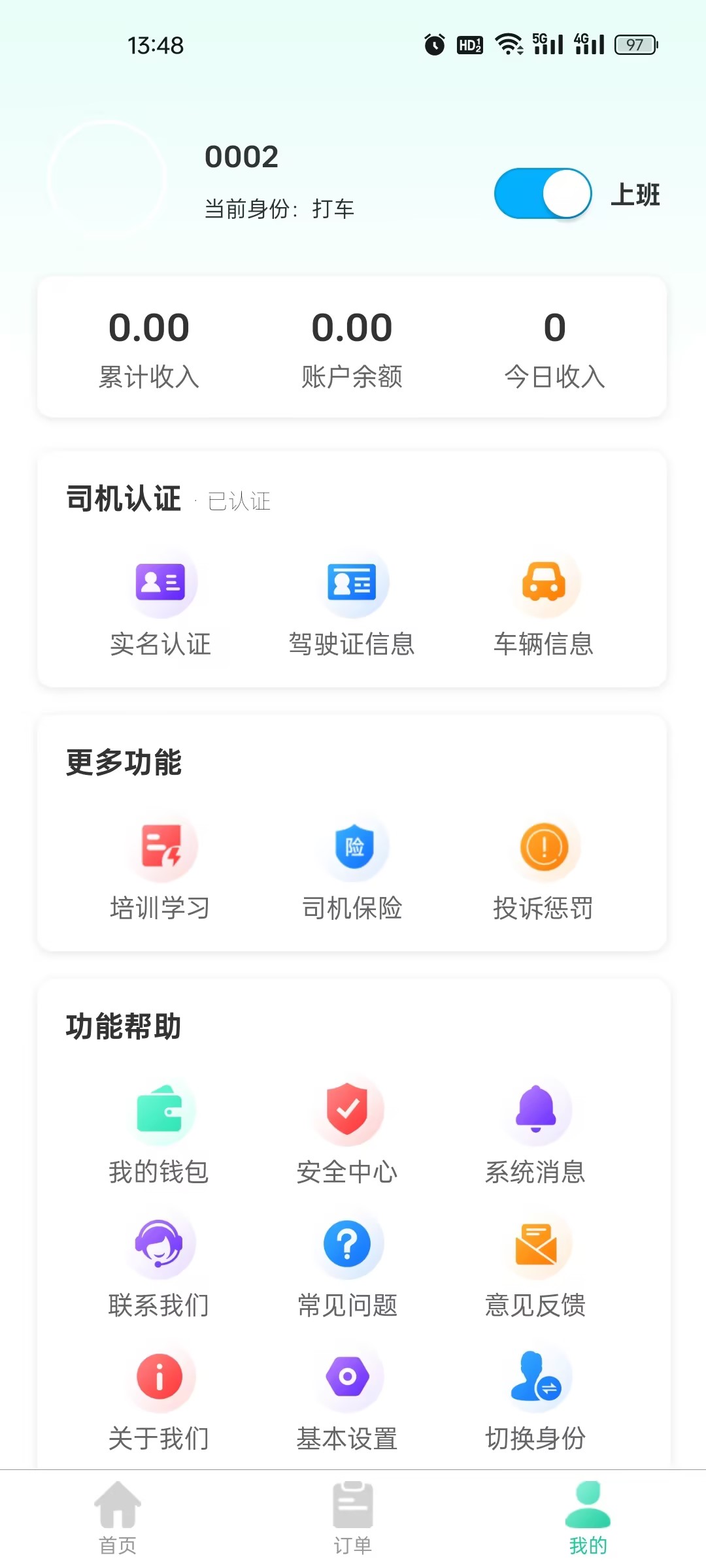Image resolution: width=706 pixels, height=1568 pixels.
Task: Open 司机保险 driver insurance
Action: click(x=352, y=866)
